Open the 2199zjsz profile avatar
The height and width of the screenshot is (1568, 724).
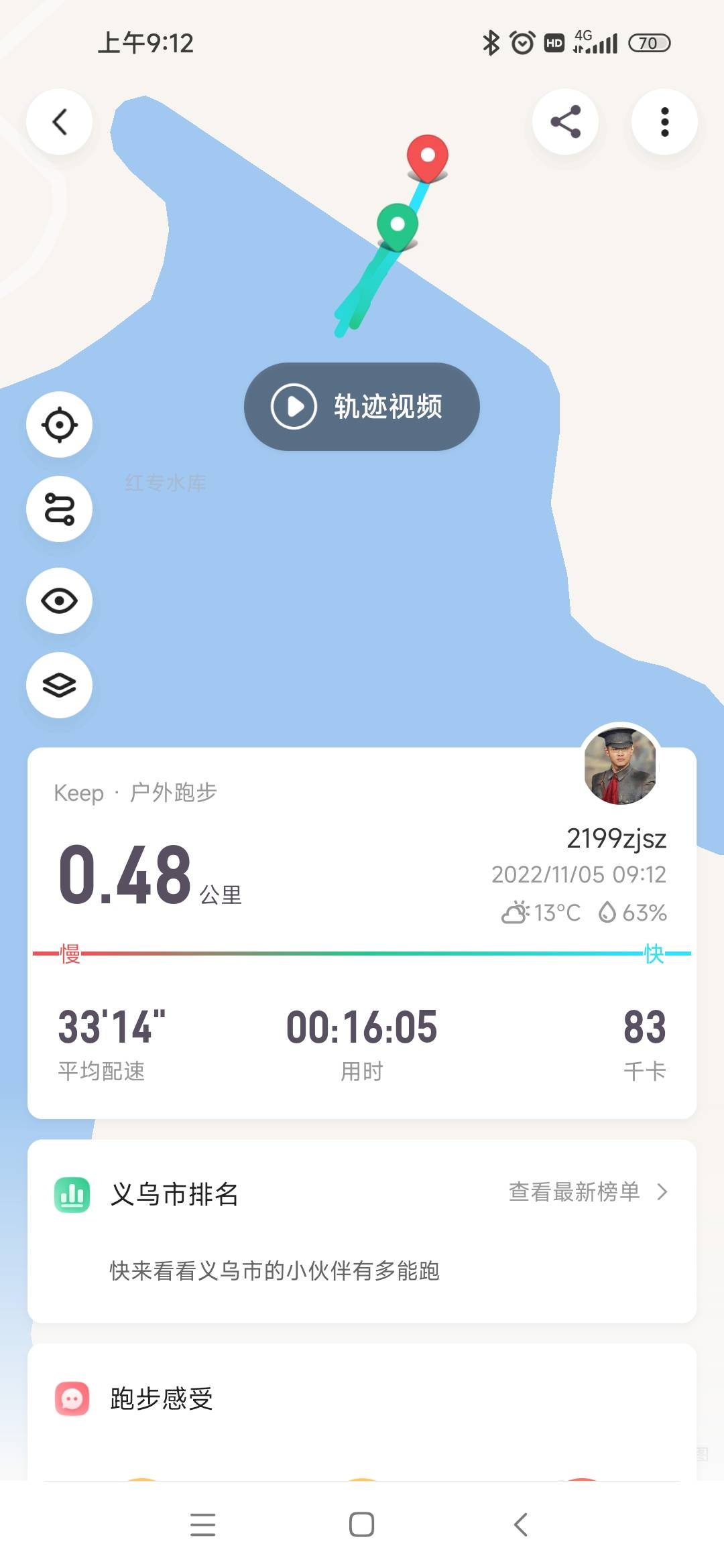620,765
